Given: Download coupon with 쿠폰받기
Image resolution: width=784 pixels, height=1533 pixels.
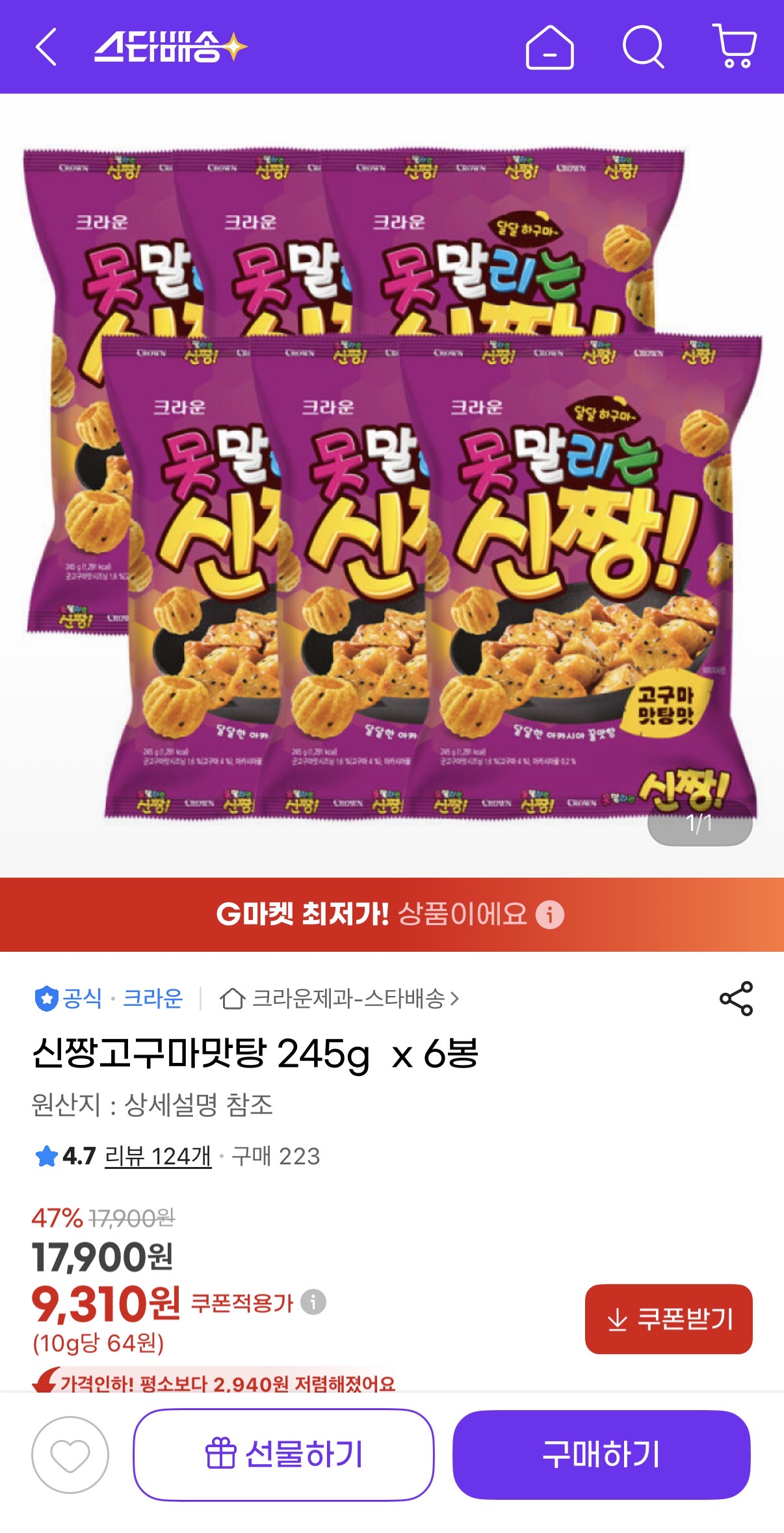Looking at the screenshot, I should [x=668, y=1319].
